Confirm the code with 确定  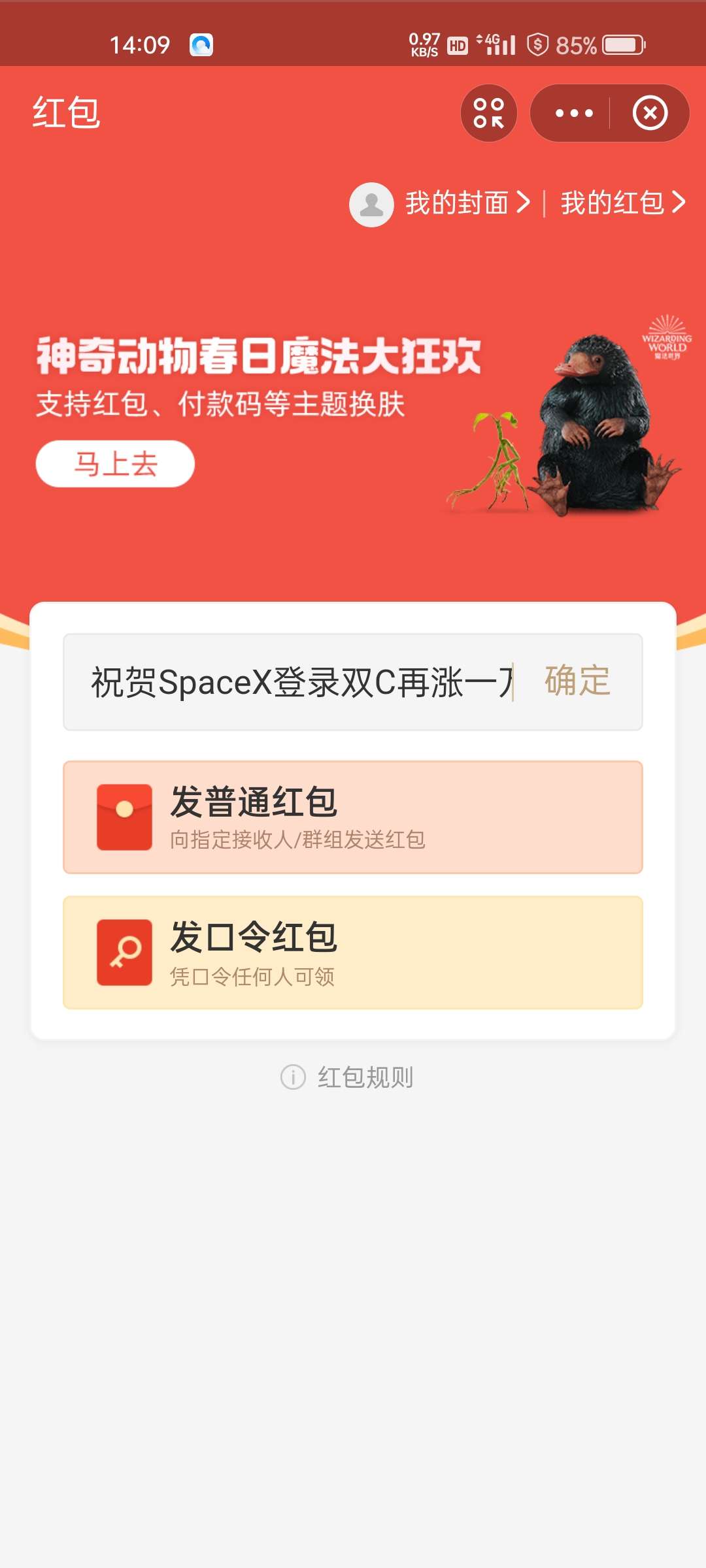coord(577,681)
